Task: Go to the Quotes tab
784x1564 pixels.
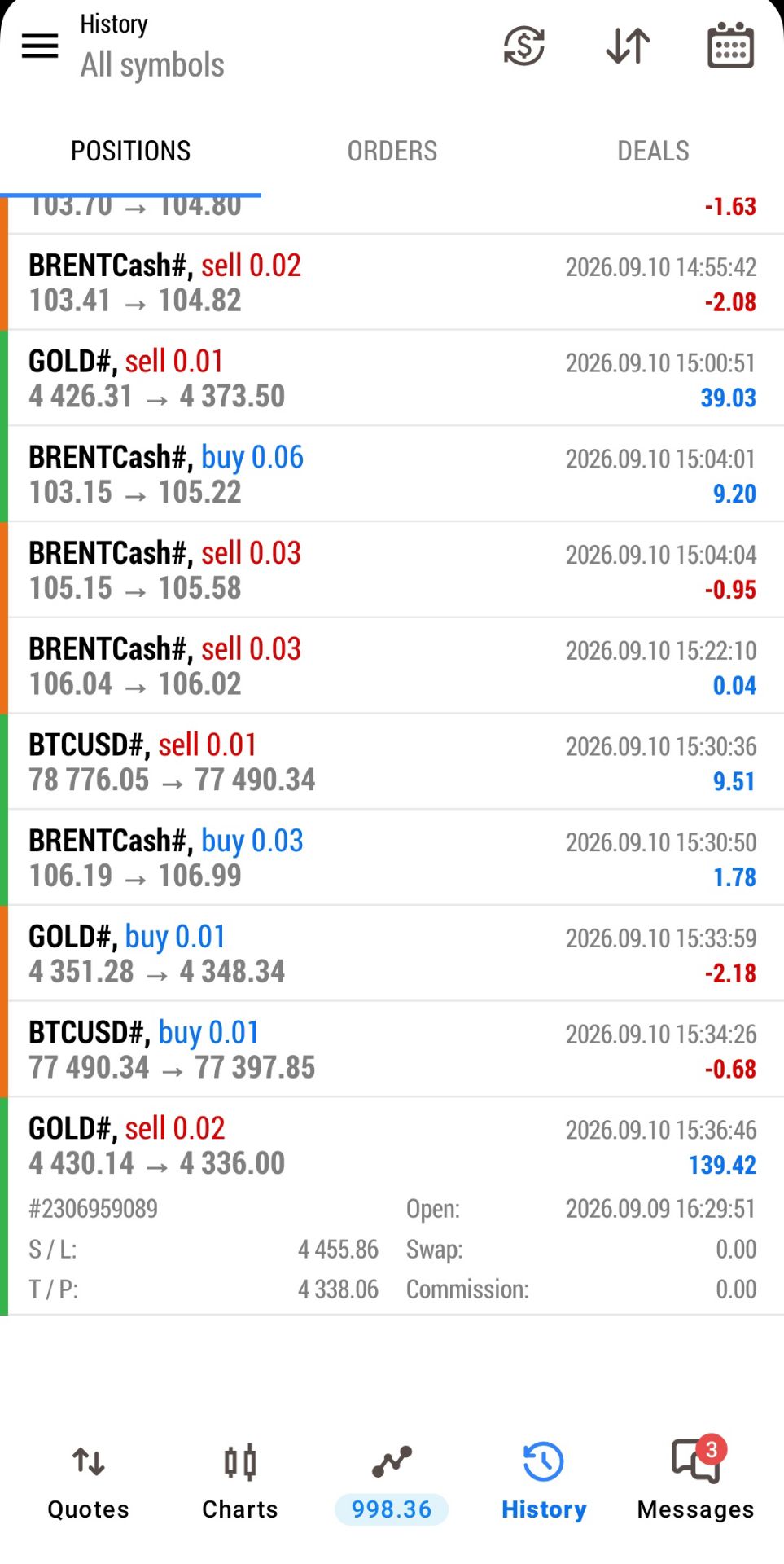Action: [x=88, y=1483]
